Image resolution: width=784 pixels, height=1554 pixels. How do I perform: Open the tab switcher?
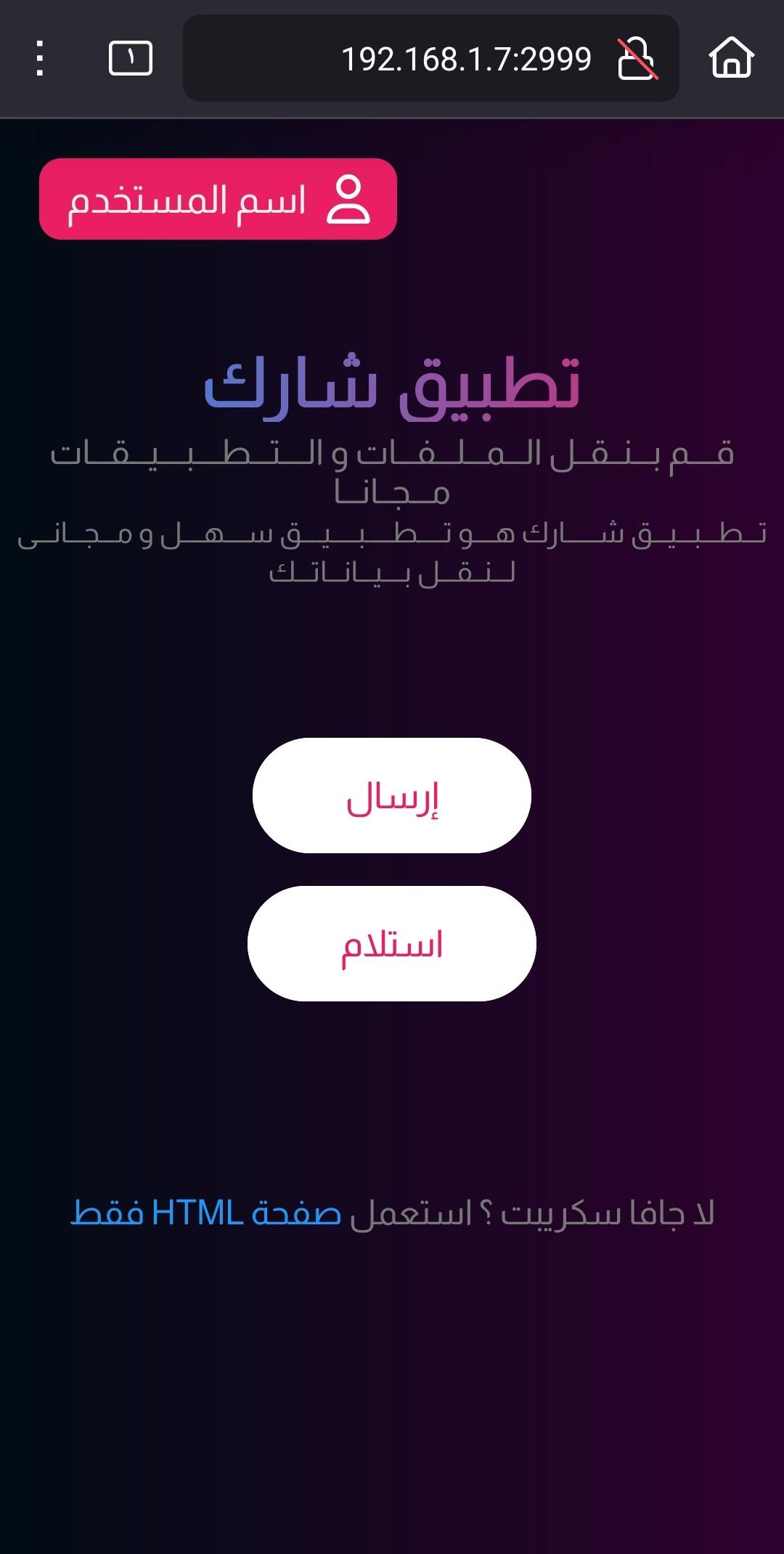(131, 58)
